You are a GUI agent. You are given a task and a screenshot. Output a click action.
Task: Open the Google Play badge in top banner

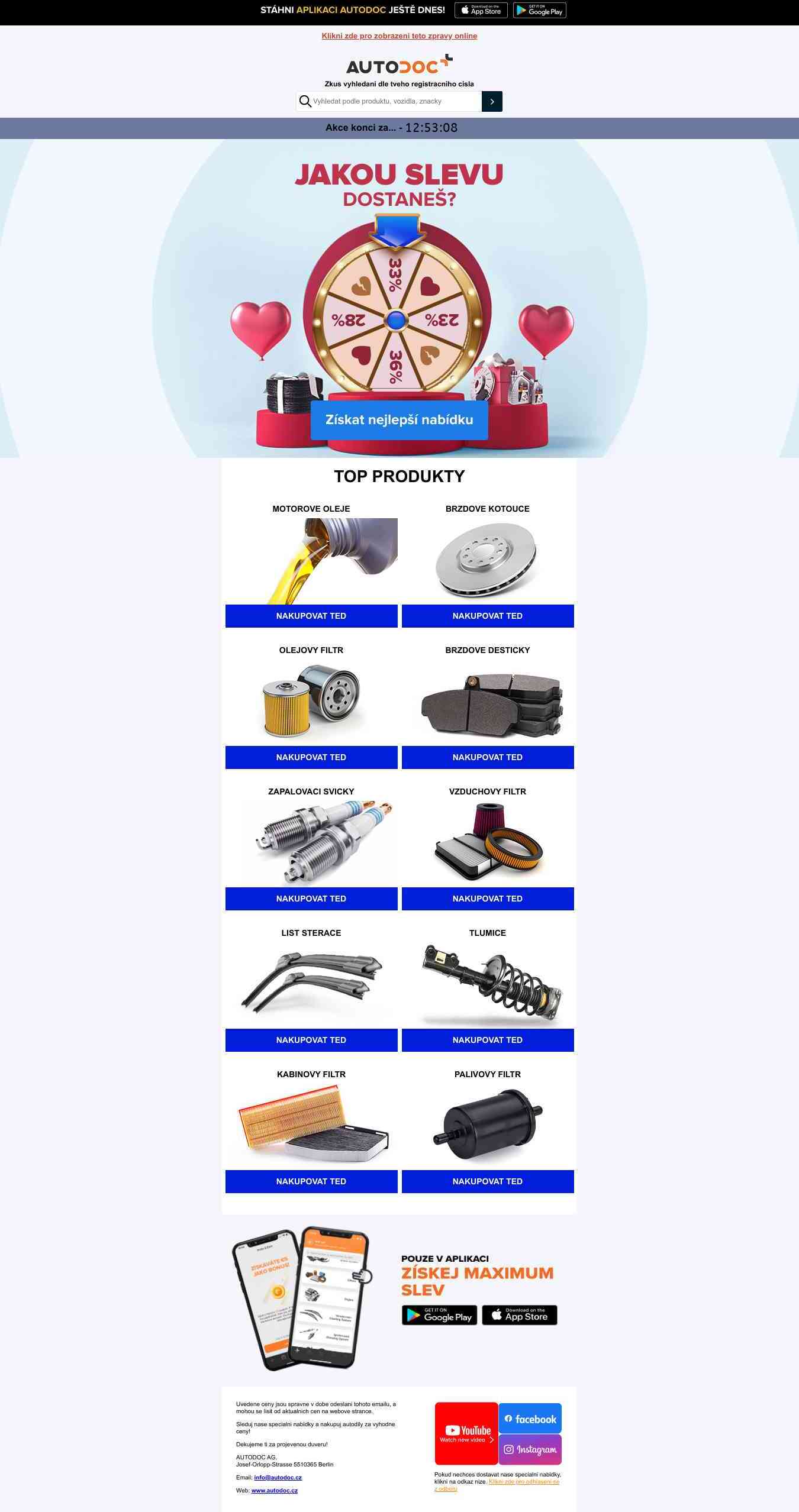(539, 11)
